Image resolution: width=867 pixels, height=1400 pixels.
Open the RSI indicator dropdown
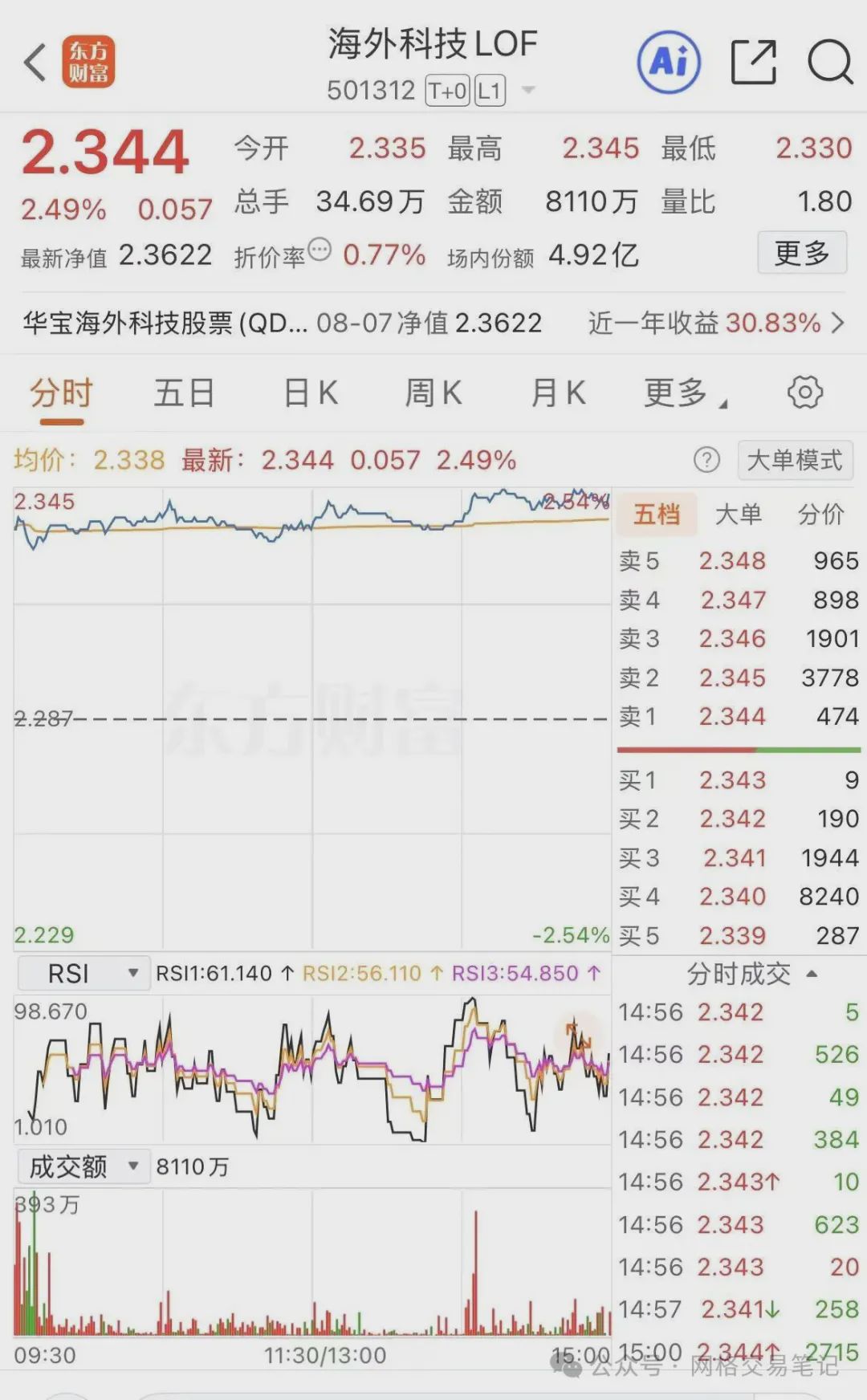pyautogui.click(x=83, y=974)
